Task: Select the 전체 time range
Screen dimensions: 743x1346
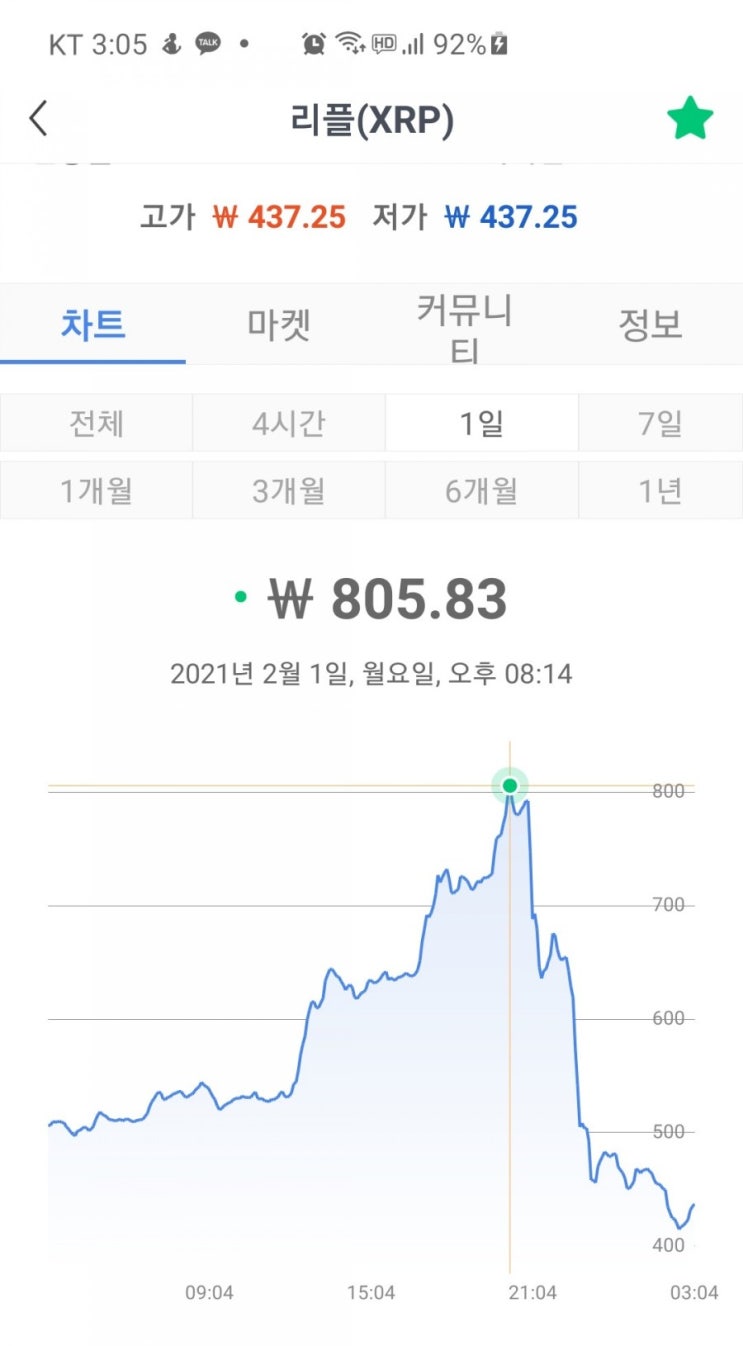Action: click(x=93, y=423)
